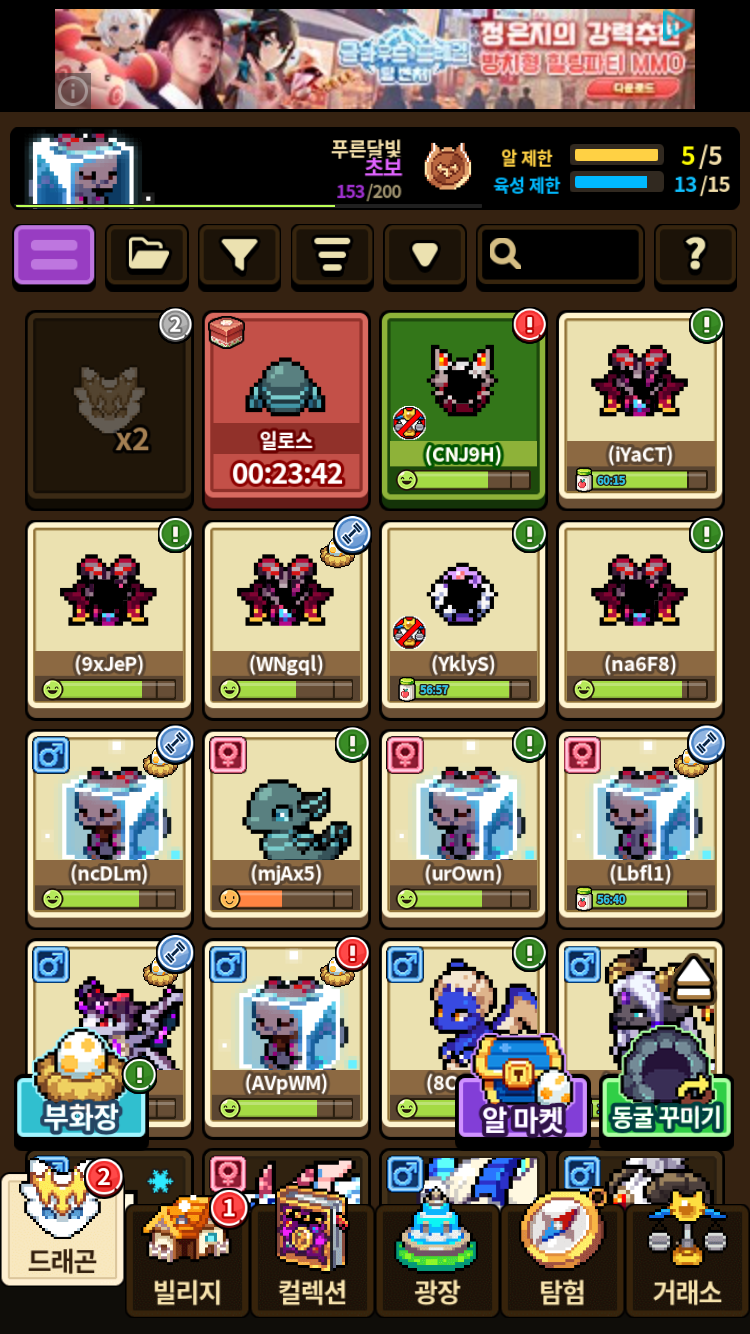Open the folder icon in the toolbar
The width and height of the screenshot is (750, 1334).
coord(147,255)
